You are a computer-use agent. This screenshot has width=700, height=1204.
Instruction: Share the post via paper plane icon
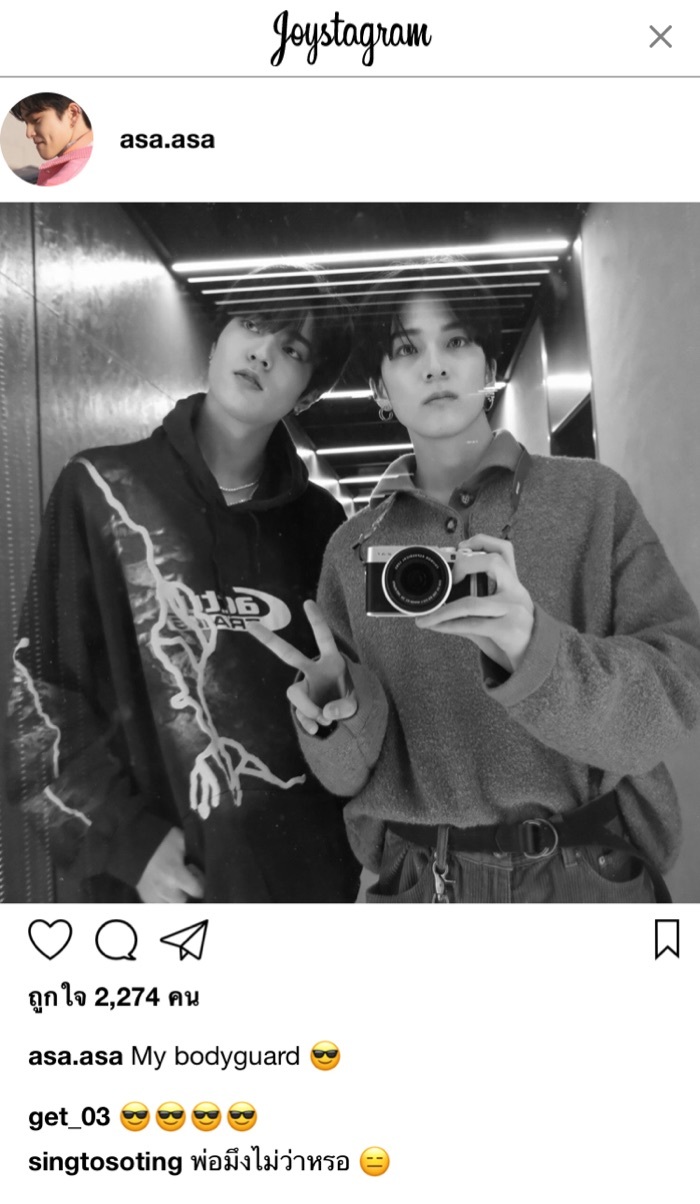pos(184,940)
